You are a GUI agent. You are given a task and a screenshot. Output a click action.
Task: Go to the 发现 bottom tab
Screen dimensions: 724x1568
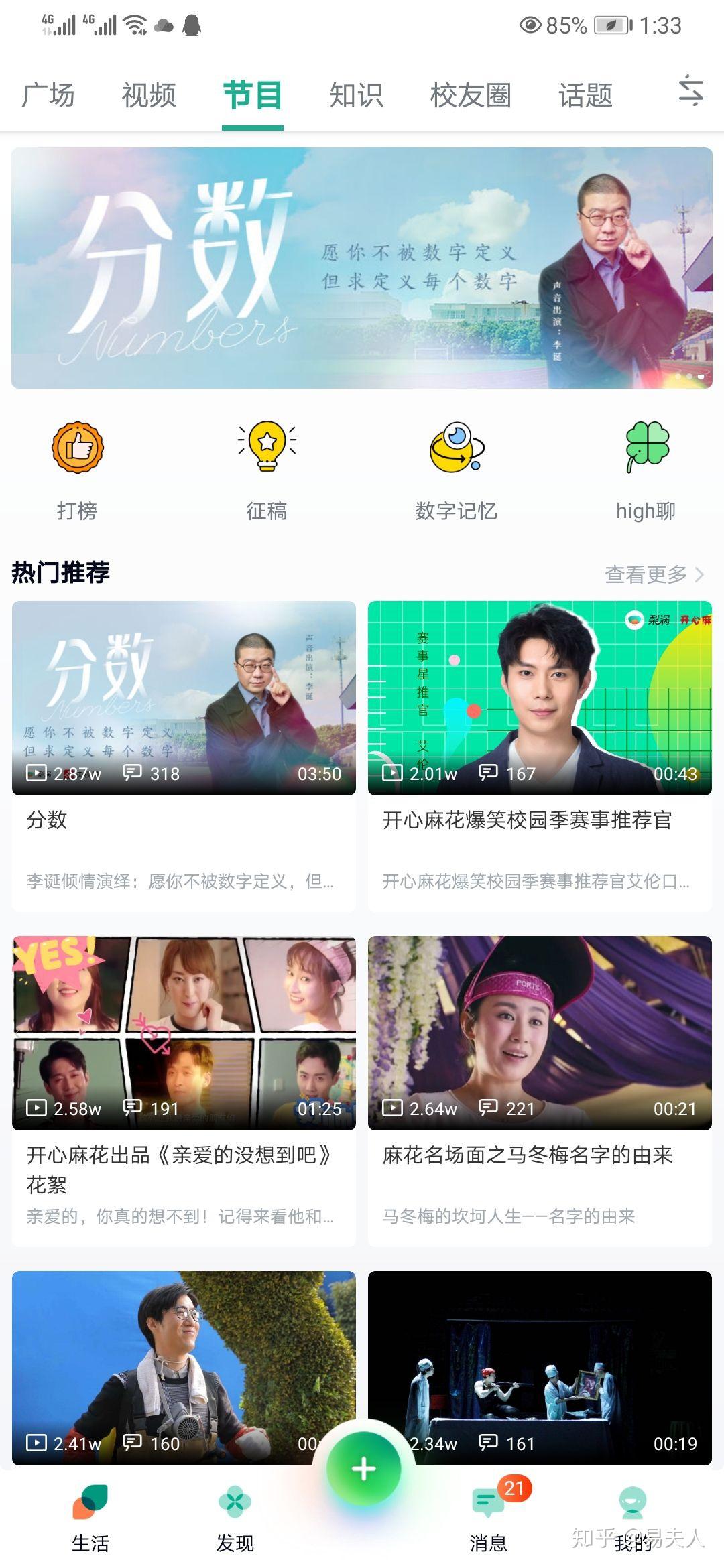click(235, 1518)
